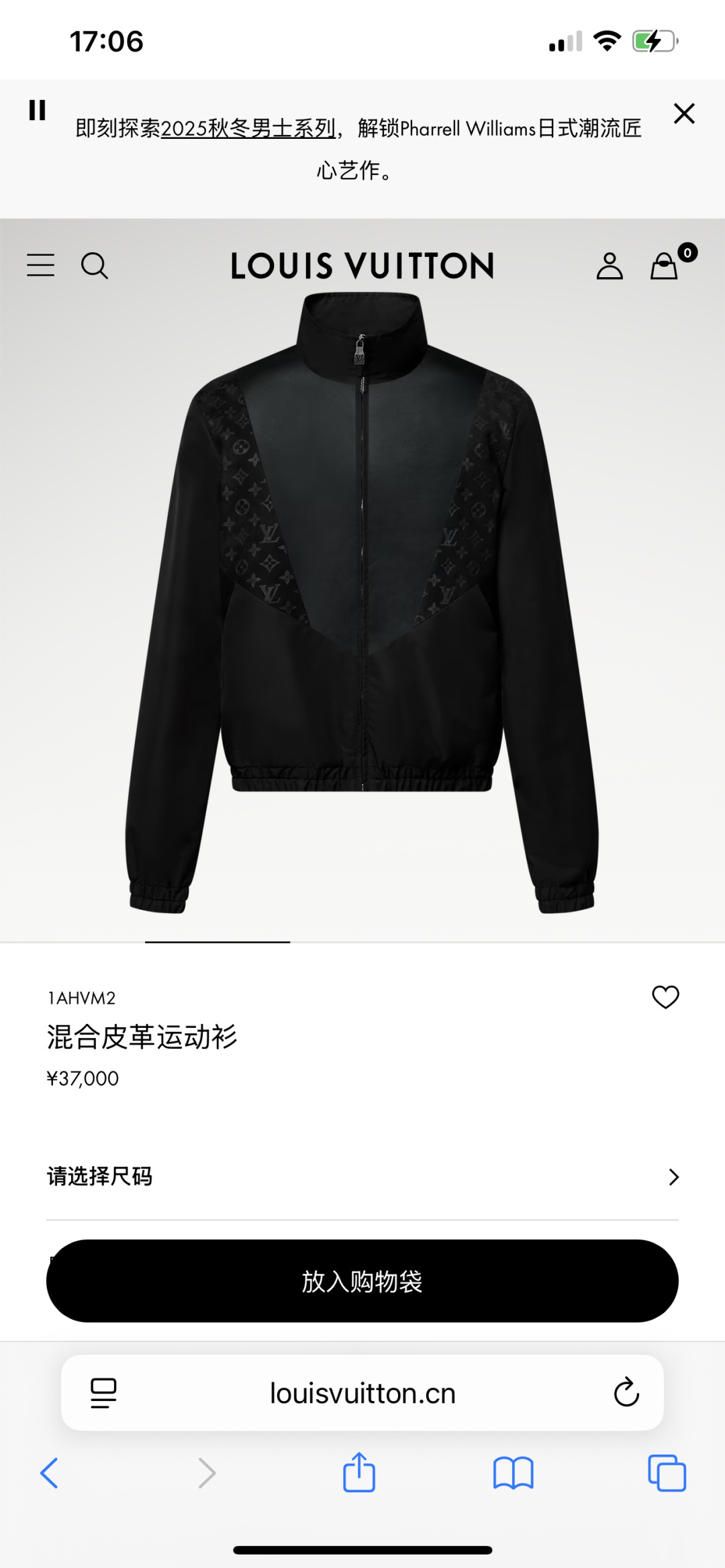Open the 2025秋冬男士系列 link
Screen dimensions: 725x1568
pos(248,128)
